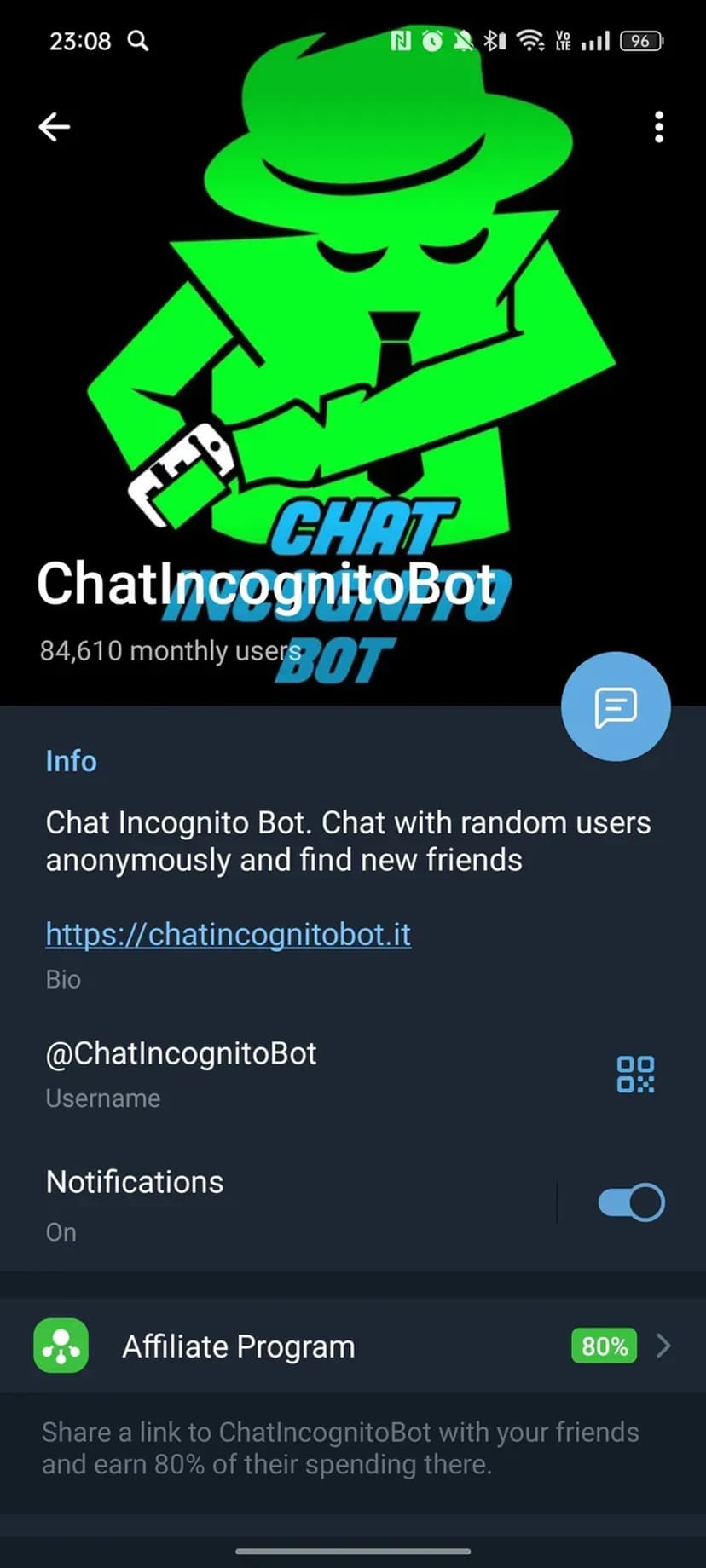This screenshot has height=1568, width=706.
Task: Turn off the Notifications switch
Action: (x=631, y=1202)
